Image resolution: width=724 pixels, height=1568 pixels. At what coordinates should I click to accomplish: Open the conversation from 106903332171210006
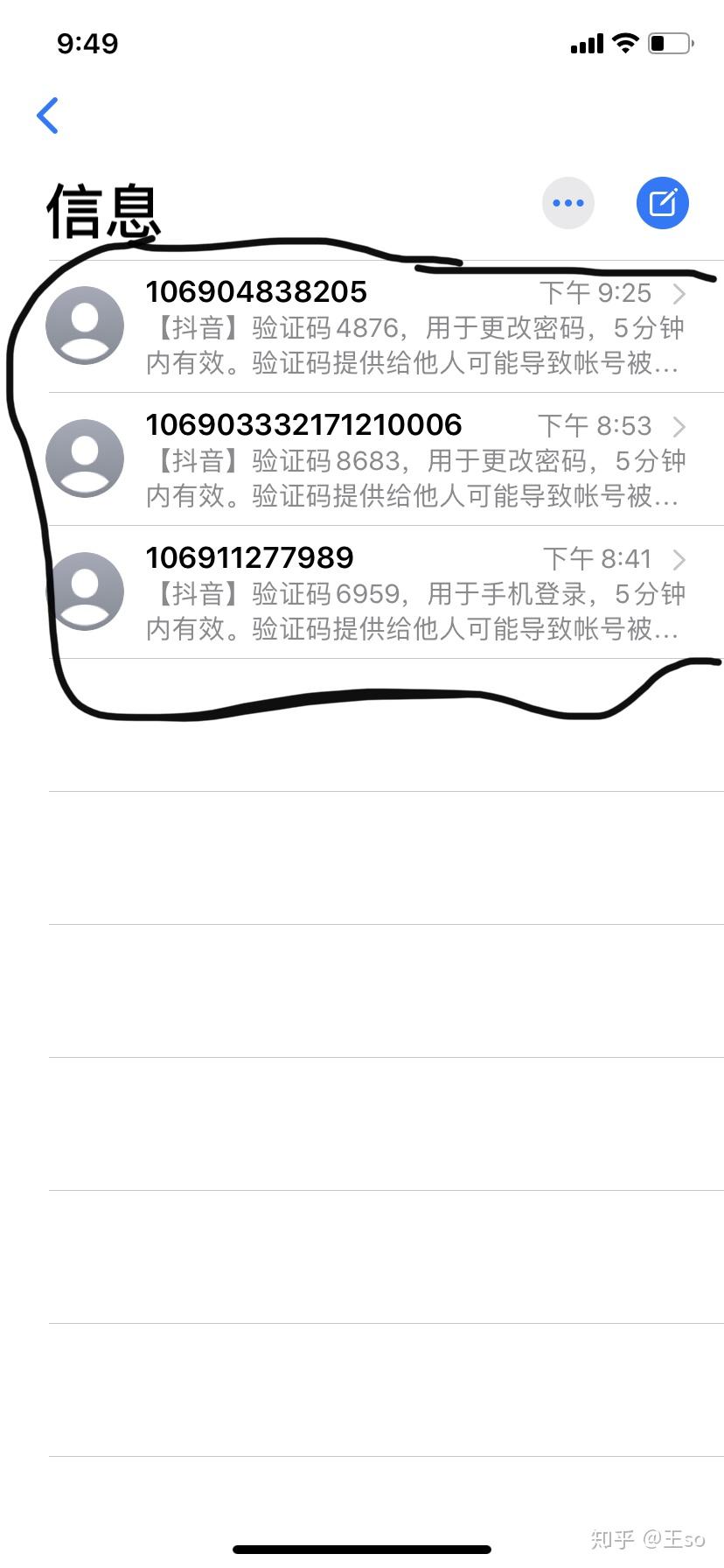(385, 459)
